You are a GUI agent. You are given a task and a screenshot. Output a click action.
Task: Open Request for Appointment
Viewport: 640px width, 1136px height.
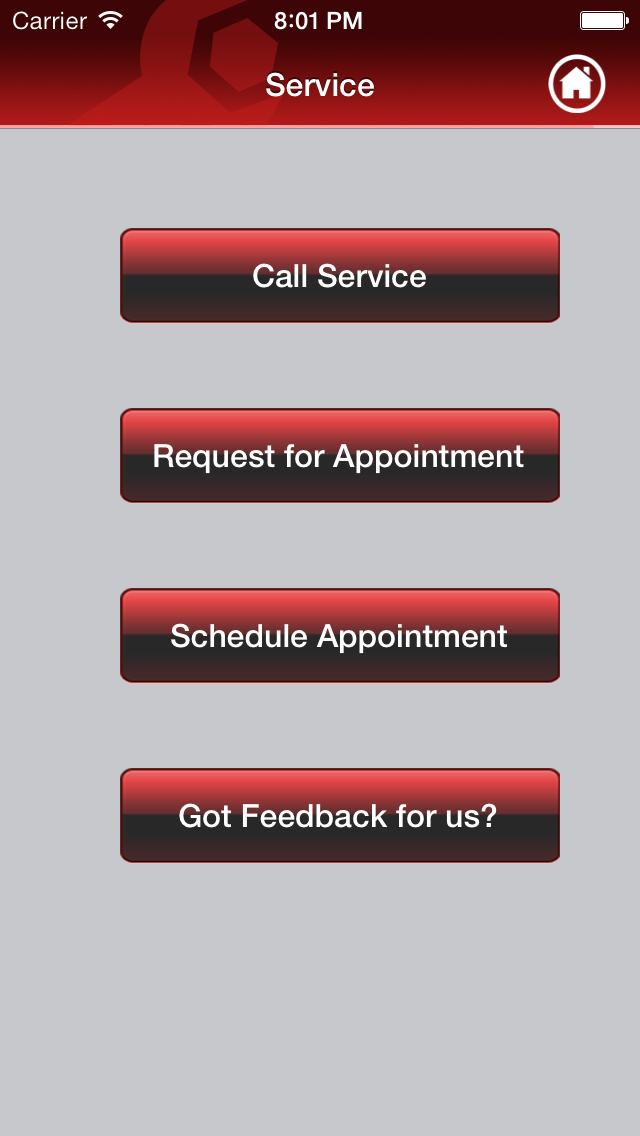click(x=339, y=456)
